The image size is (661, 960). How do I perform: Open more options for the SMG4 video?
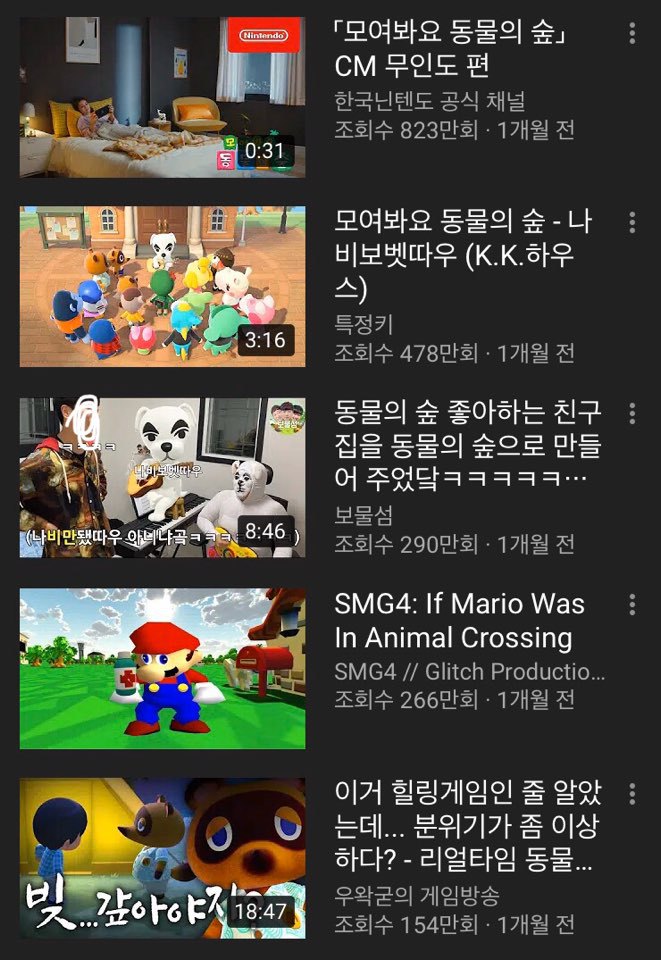click(632, 604)
